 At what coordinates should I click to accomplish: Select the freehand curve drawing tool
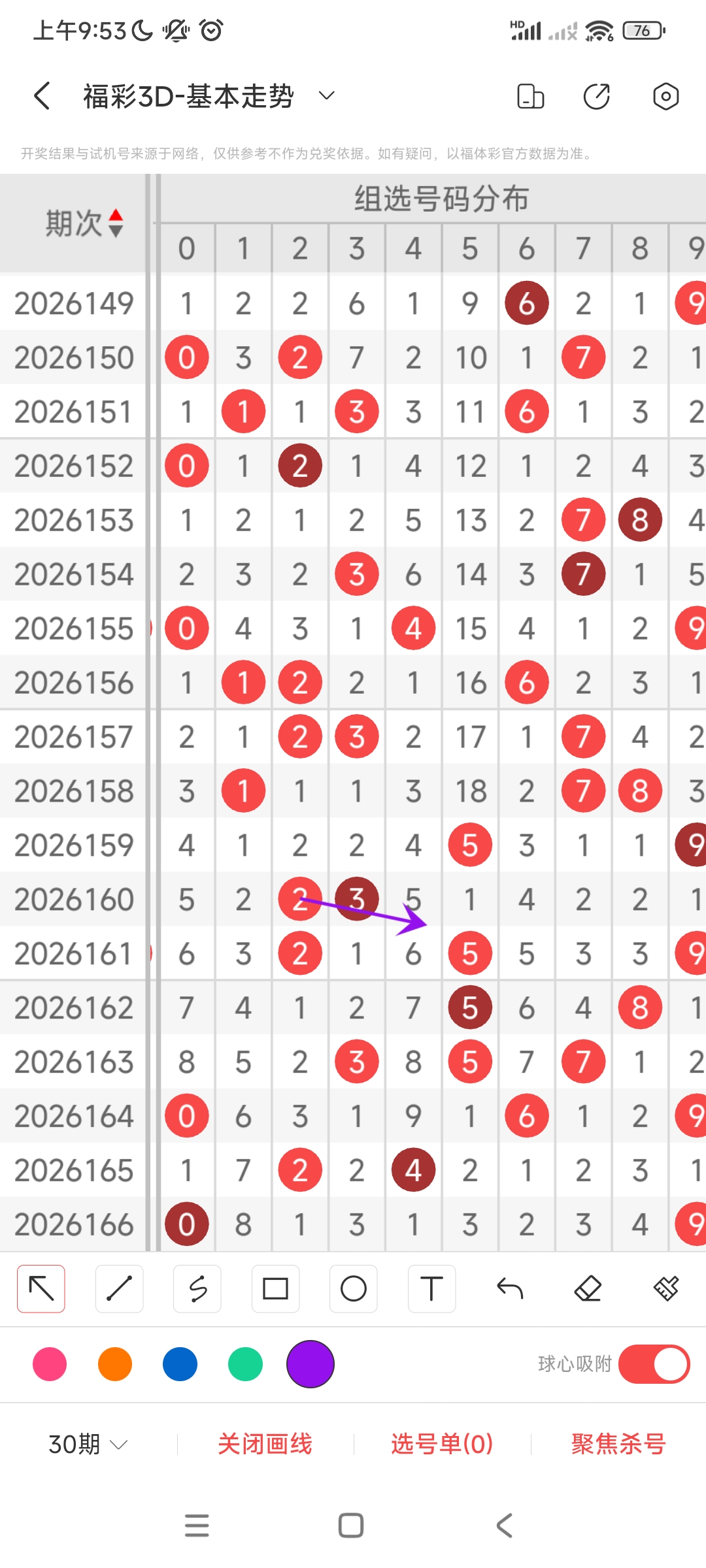tap(197, 1288)
